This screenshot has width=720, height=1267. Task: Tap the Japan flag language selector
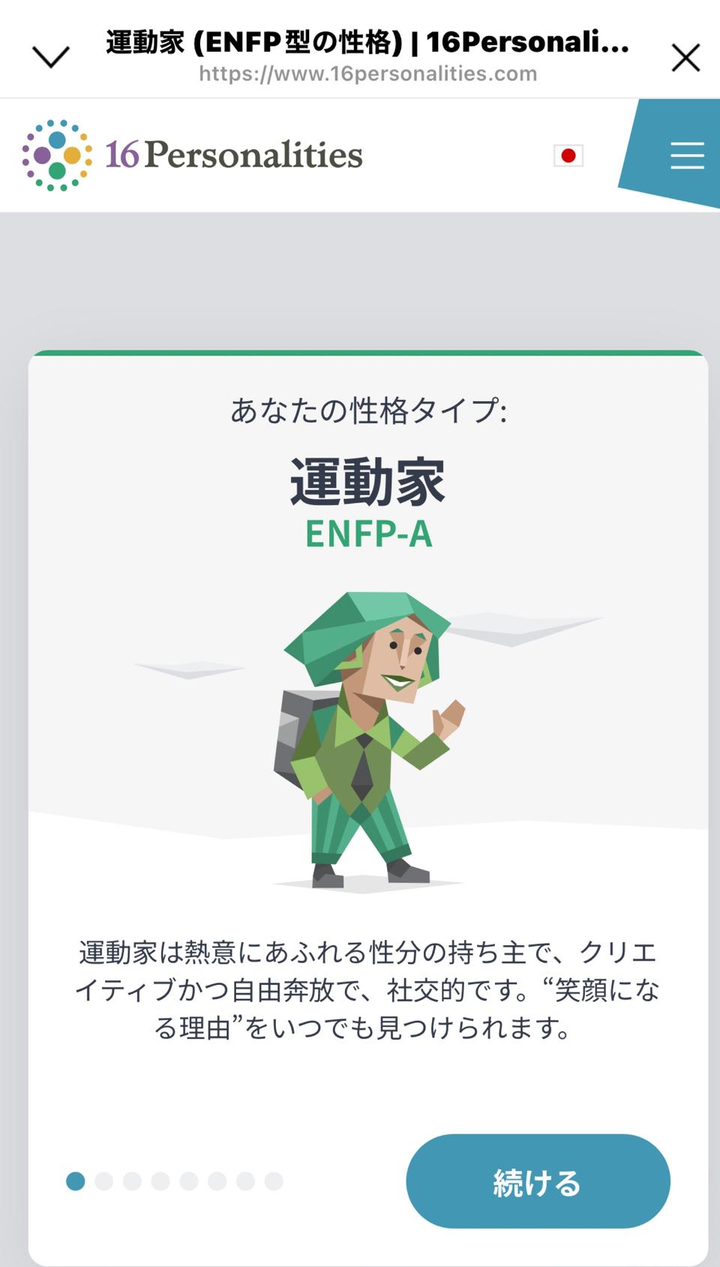click(568, 155)
